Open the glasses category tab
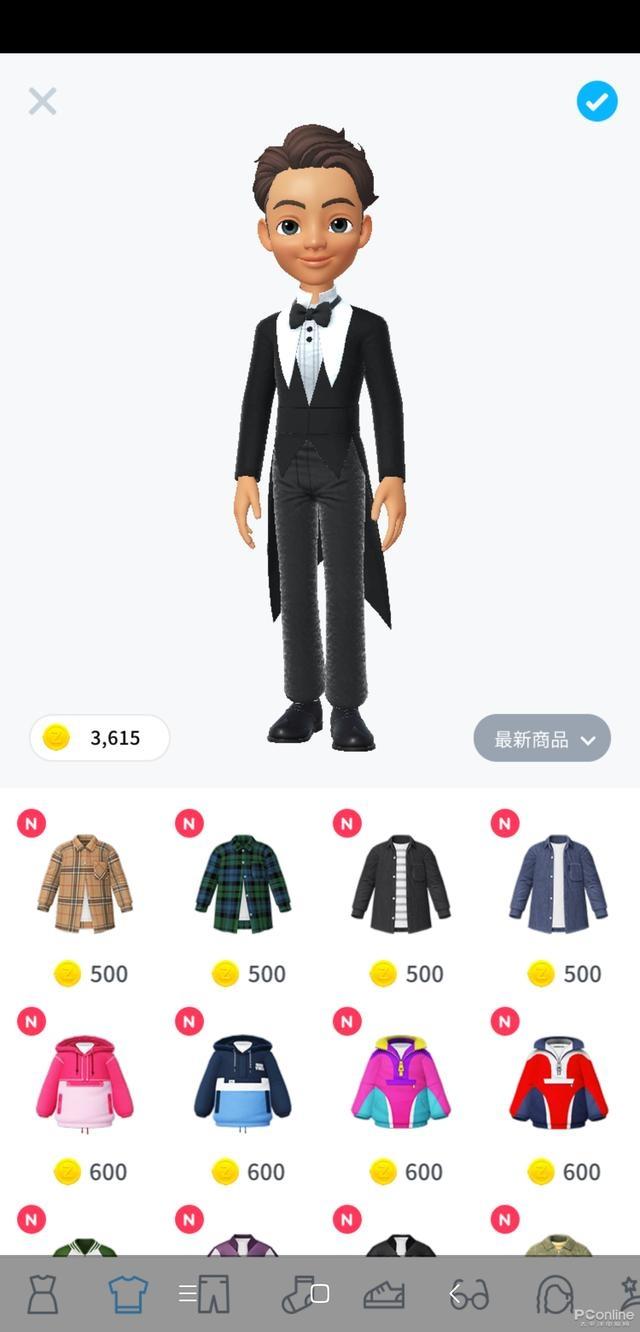The image size is (640, 1332). tap(470, 1295)
